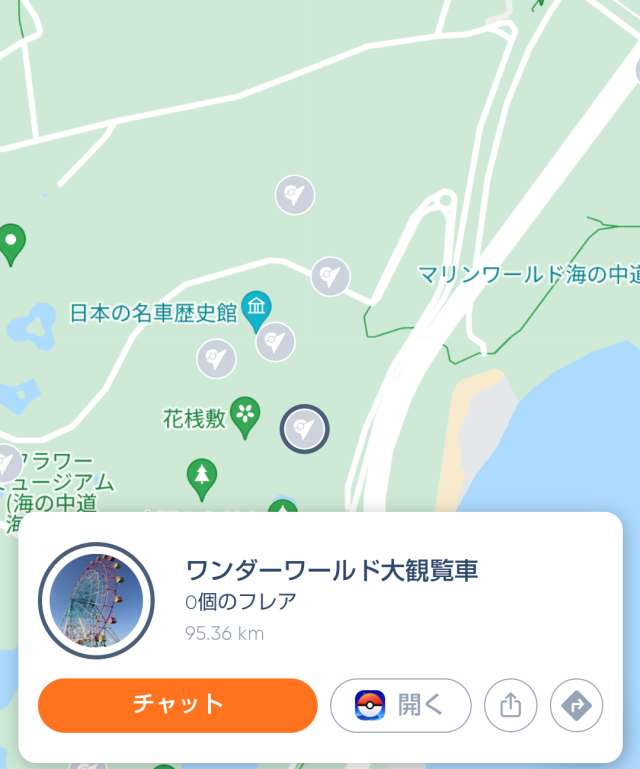Get directions to ワンダーワールド大観覧車
This screenshot has height=769, width=640.
[x=577, y=706]
